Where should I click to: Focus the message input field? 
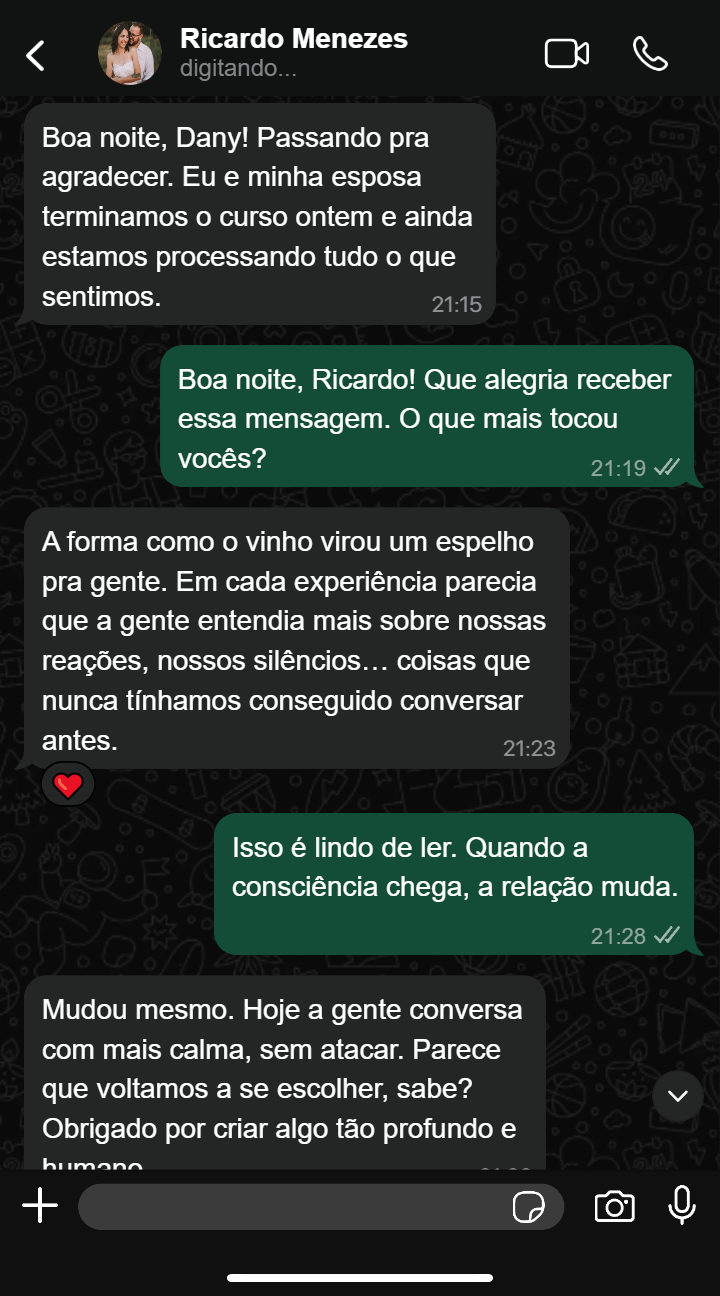click(x=290, y=1207)
